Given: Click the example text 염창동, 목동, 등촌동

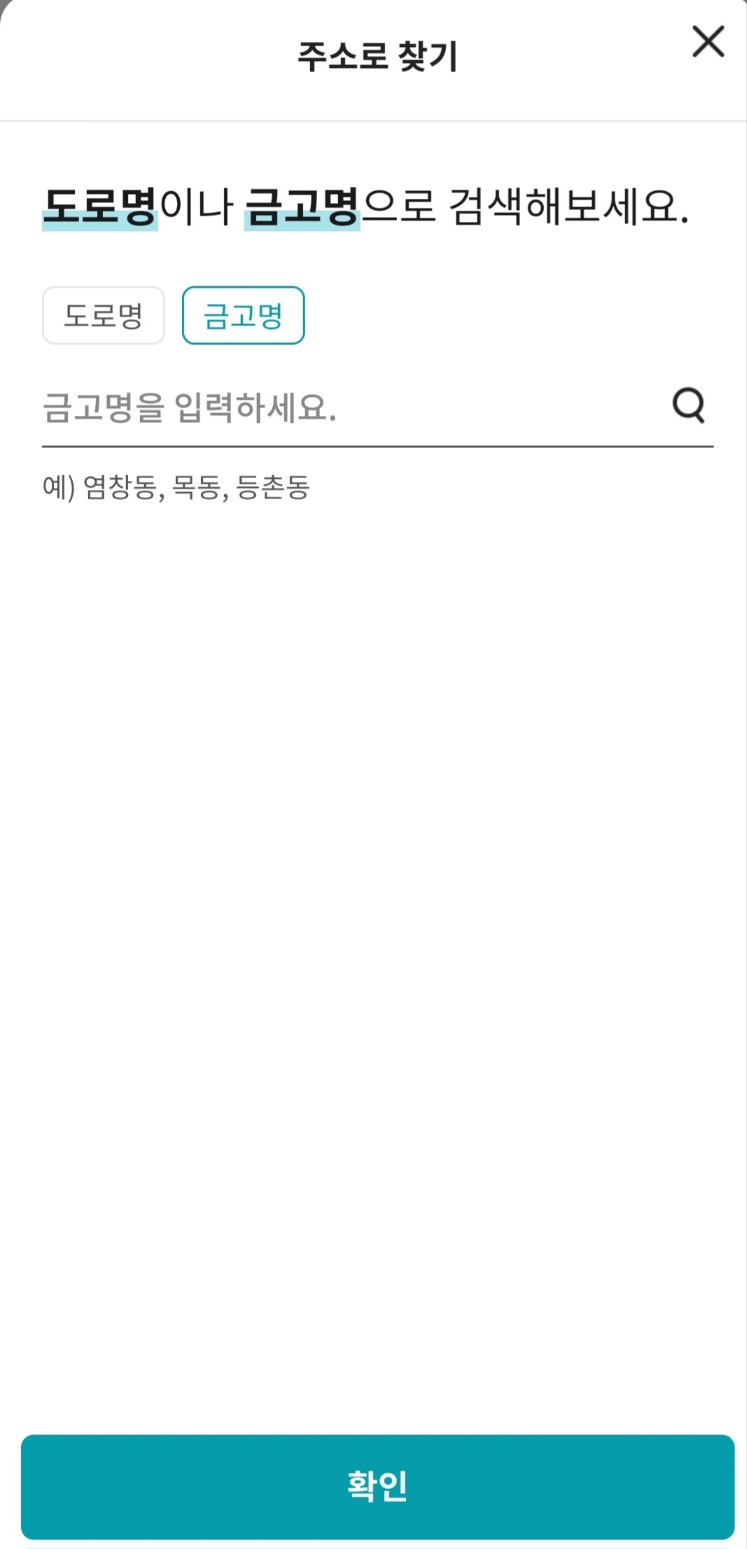Looking at the screenshot, I should click(x=177, y=489).
